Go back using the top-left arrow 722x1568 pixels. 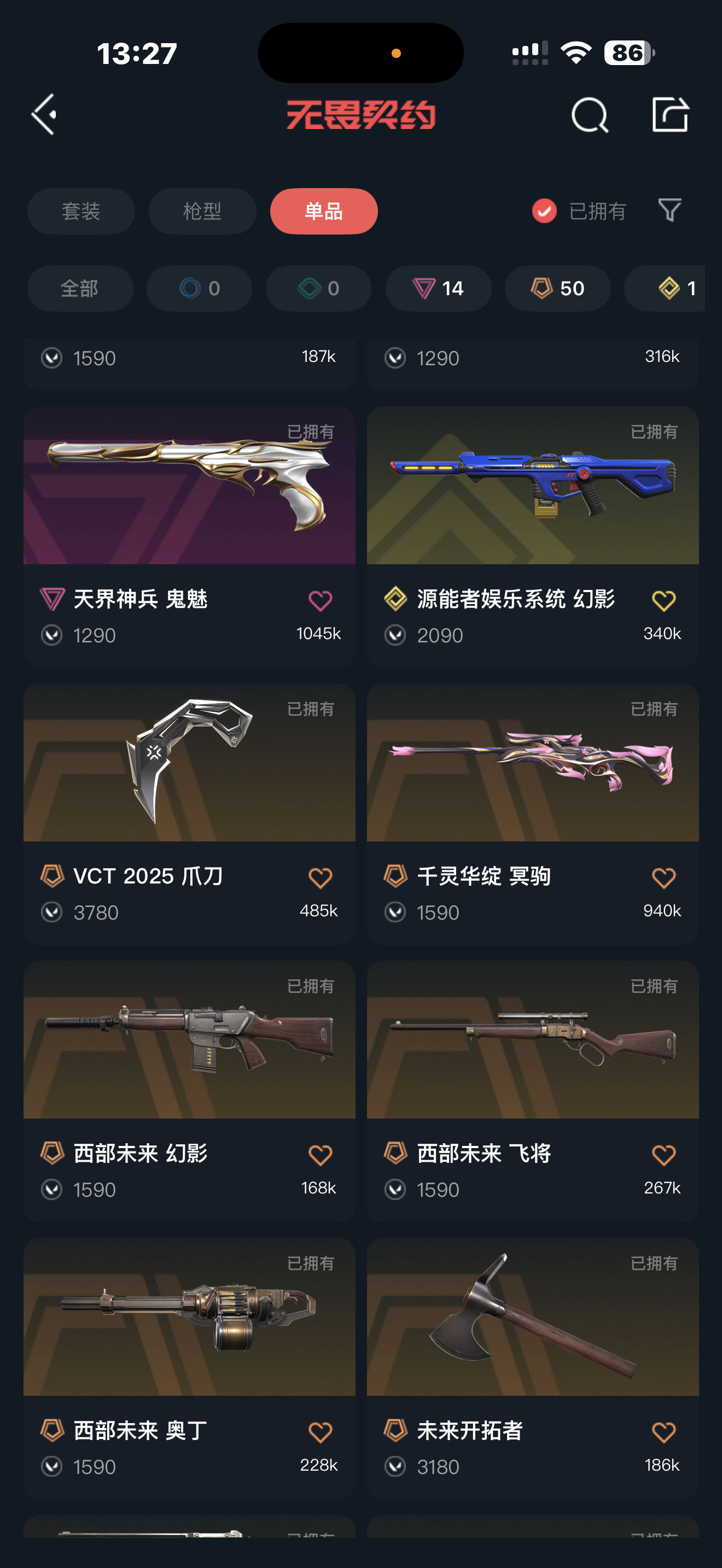44,114
